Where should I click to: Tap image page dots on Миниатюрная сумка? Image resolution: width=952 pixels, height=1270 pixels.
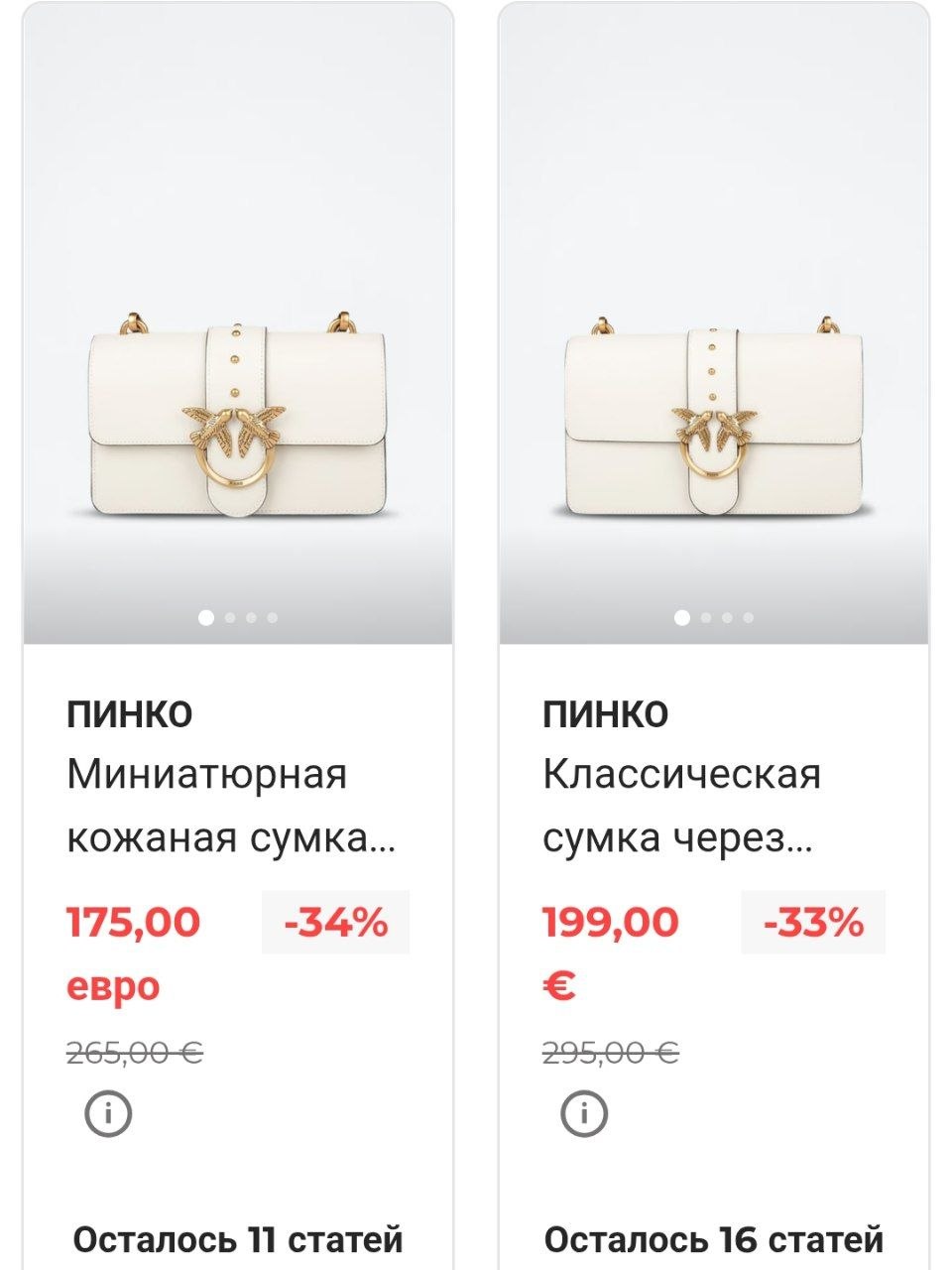pos(238,618)
